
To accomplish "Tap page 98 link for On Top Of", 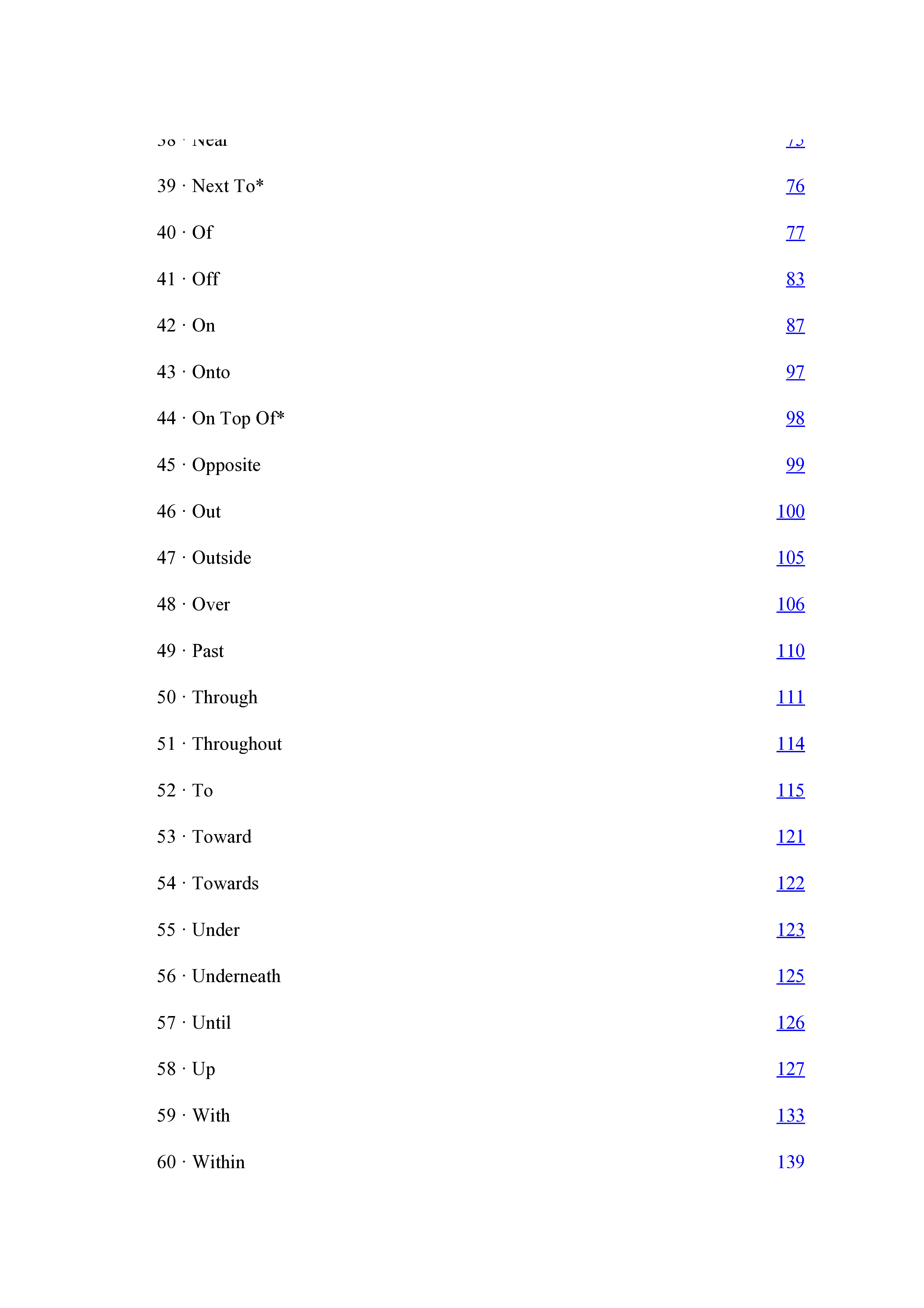I will pyautogui.click(x=795, y=418).
